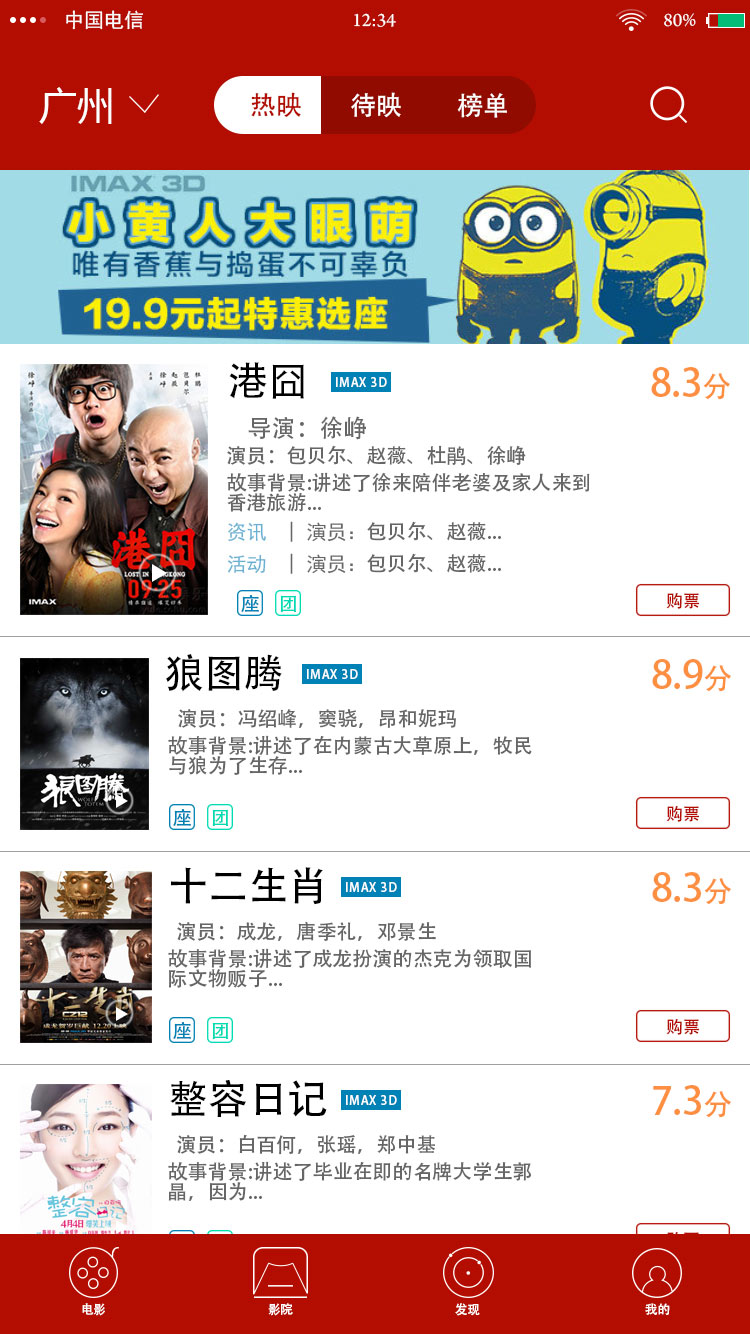The image size is (750, 1334).
Task: Play the 狼图腾 poster trailer
Action: (120, 800)
